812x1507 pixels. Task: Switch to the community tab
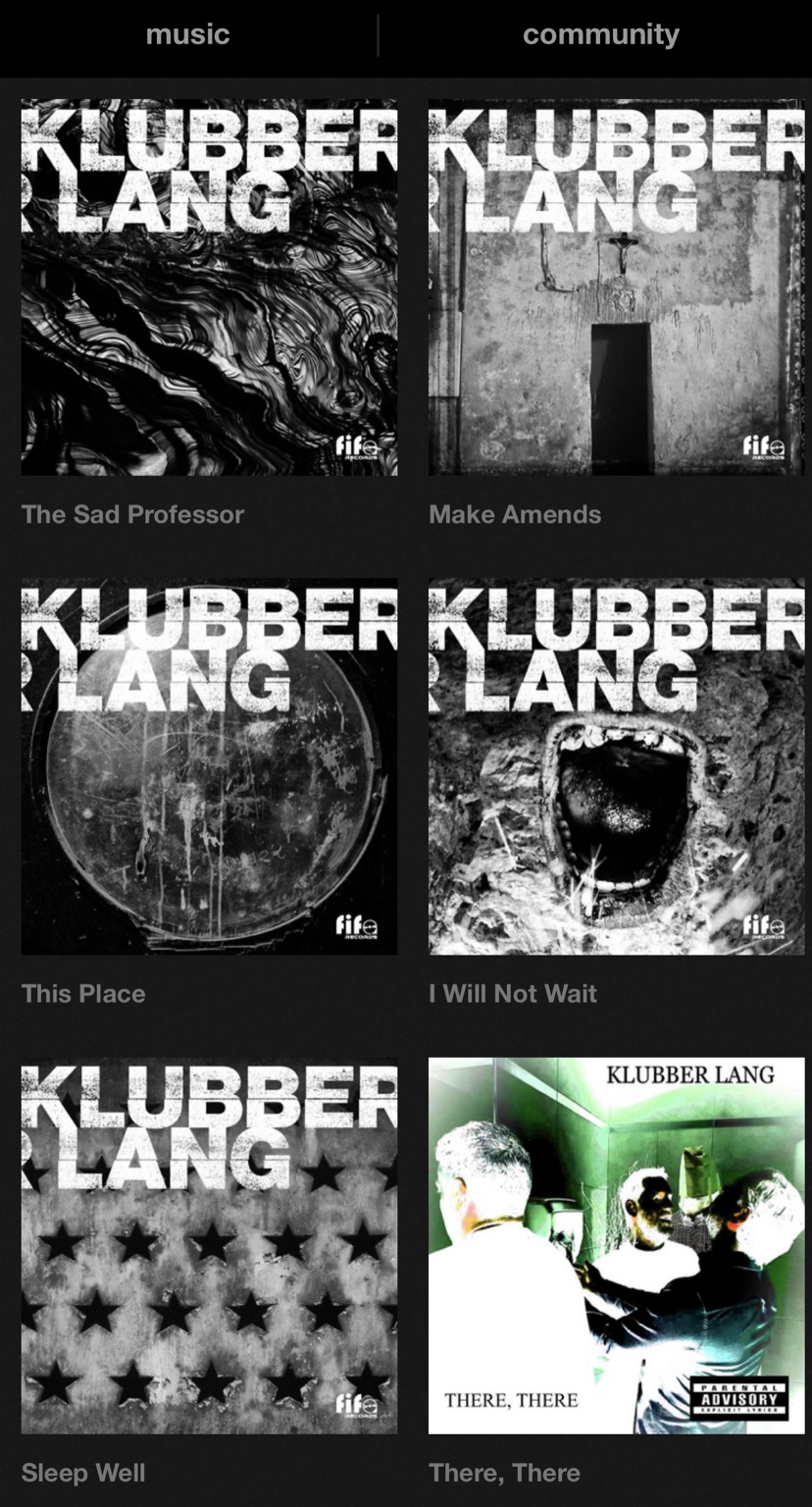point(600,34)
